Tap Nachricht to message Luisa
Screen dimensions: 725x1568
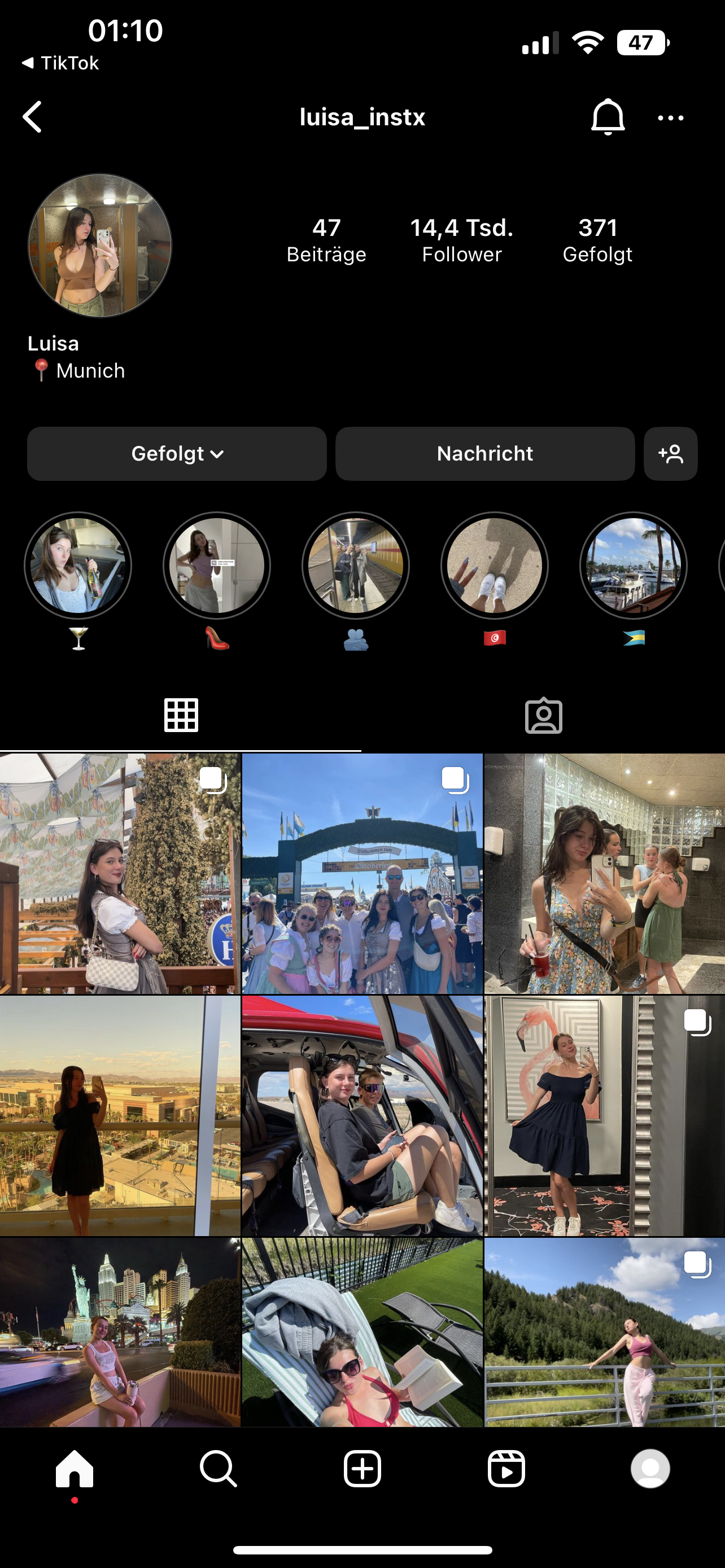tap(484, 453)
